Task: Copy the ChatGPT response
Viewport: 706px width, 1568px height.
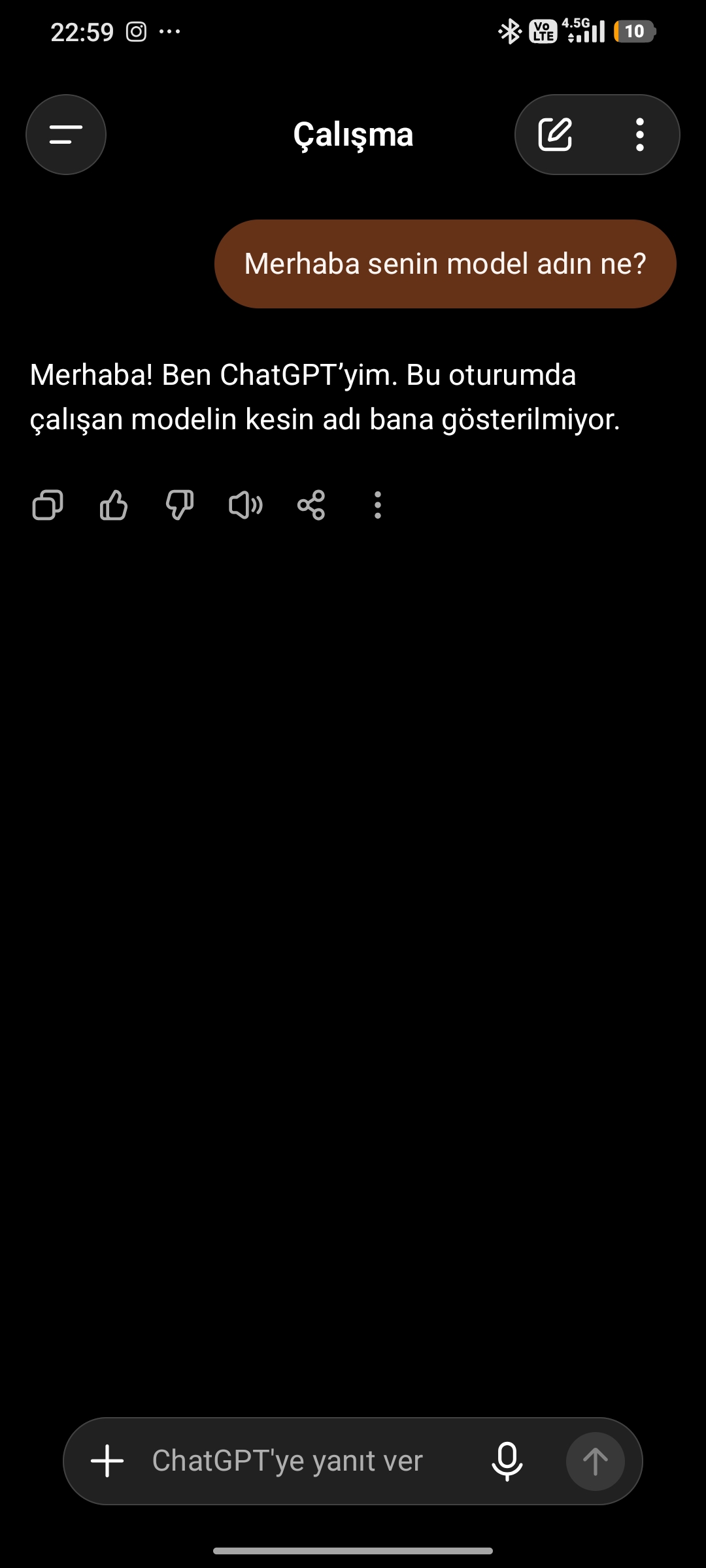Action: tap(48, 505)
